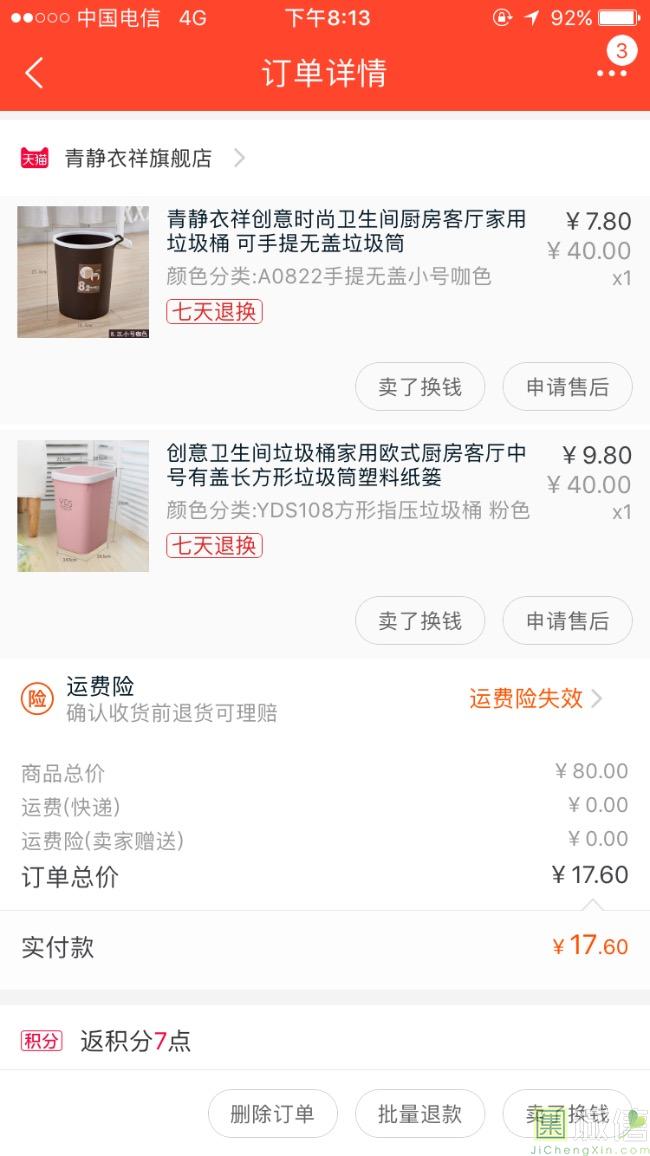
Task: Tap the 批量退款 button
Action: [420, 1114]
